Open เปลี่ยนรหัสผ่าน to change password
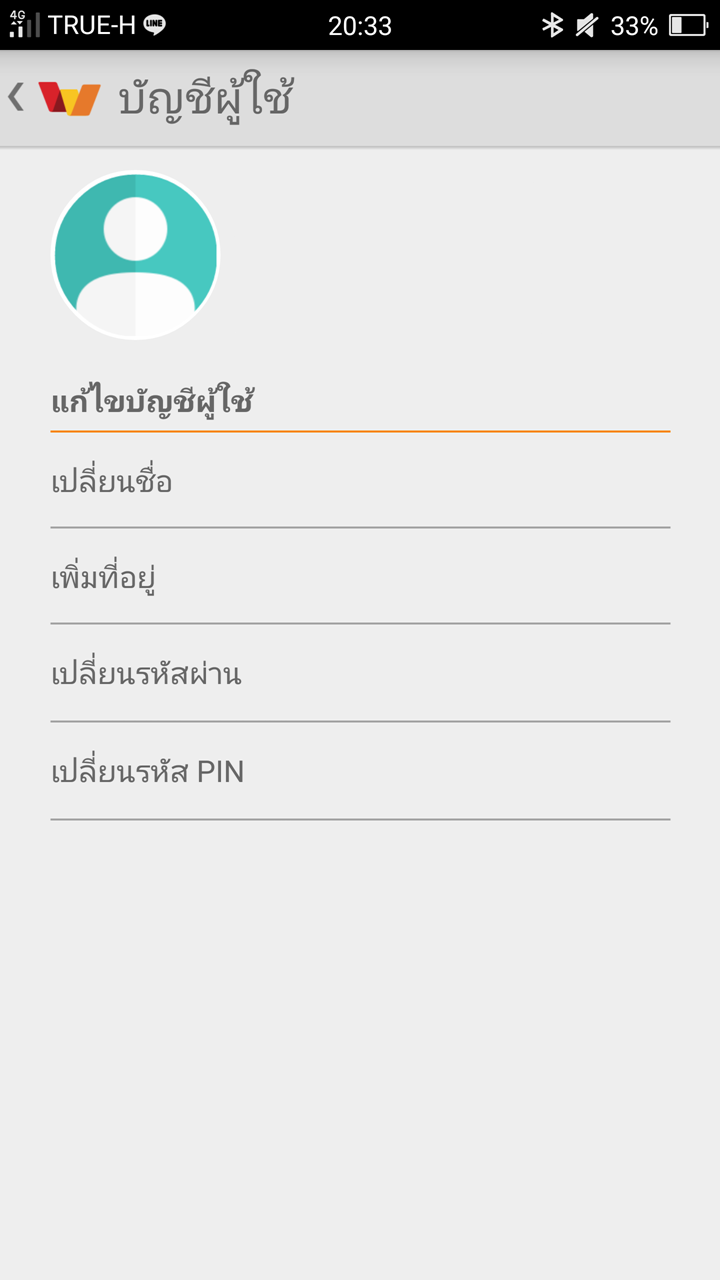This screenshot has width=720, height=1280. (x=360, y=674)
